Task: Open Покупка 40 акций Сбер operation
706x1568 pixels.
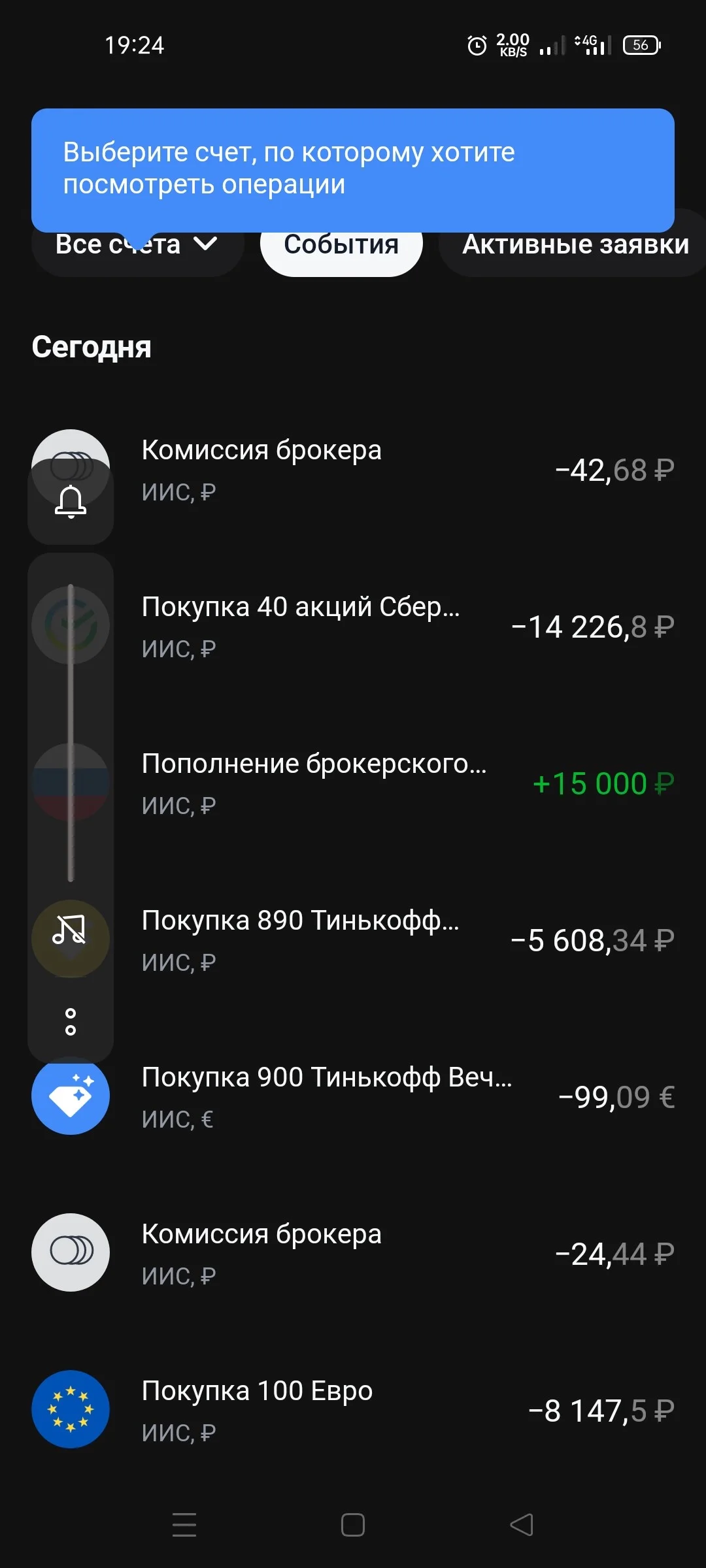Action: (x=353, y=626)
